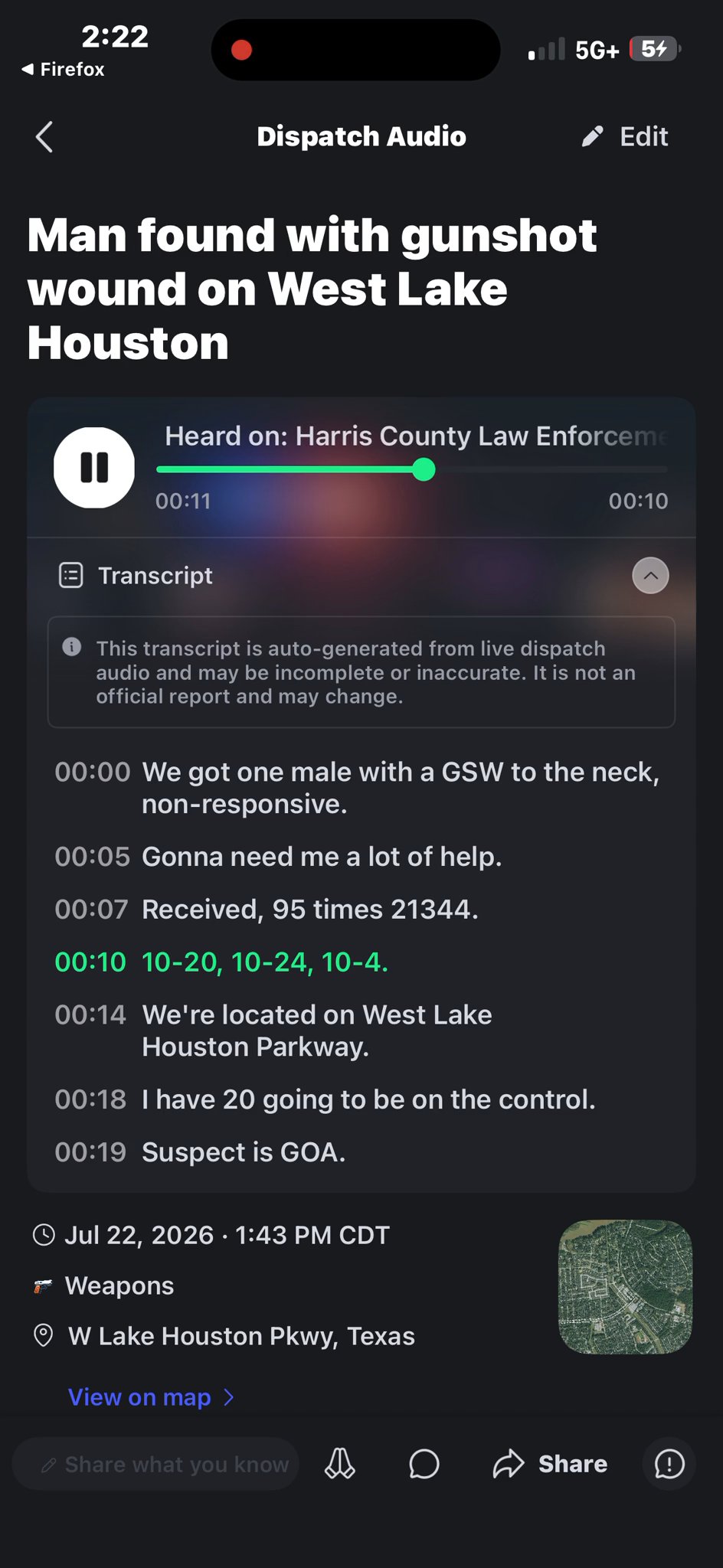Go back using the top-left arrow

coord(44,137)
